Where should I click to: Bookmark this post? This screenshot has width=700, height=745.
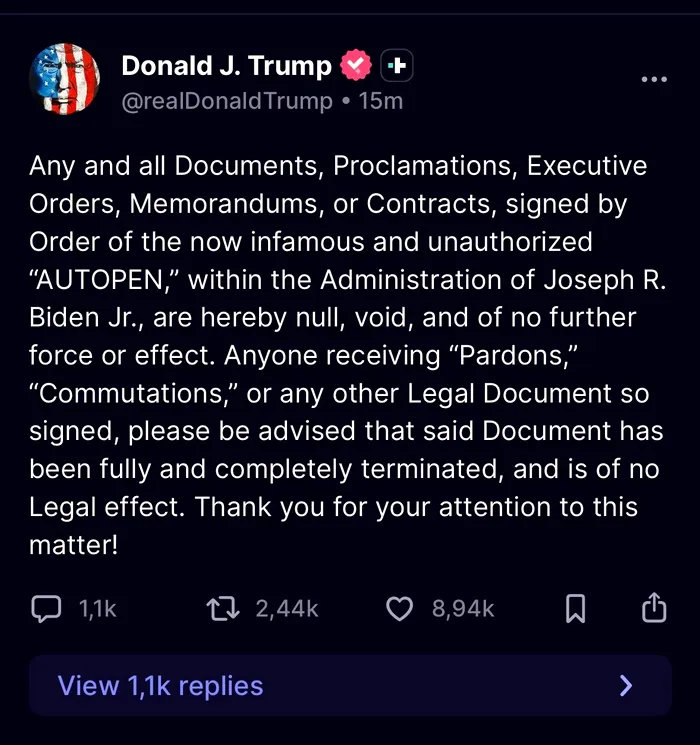[575, 608]
